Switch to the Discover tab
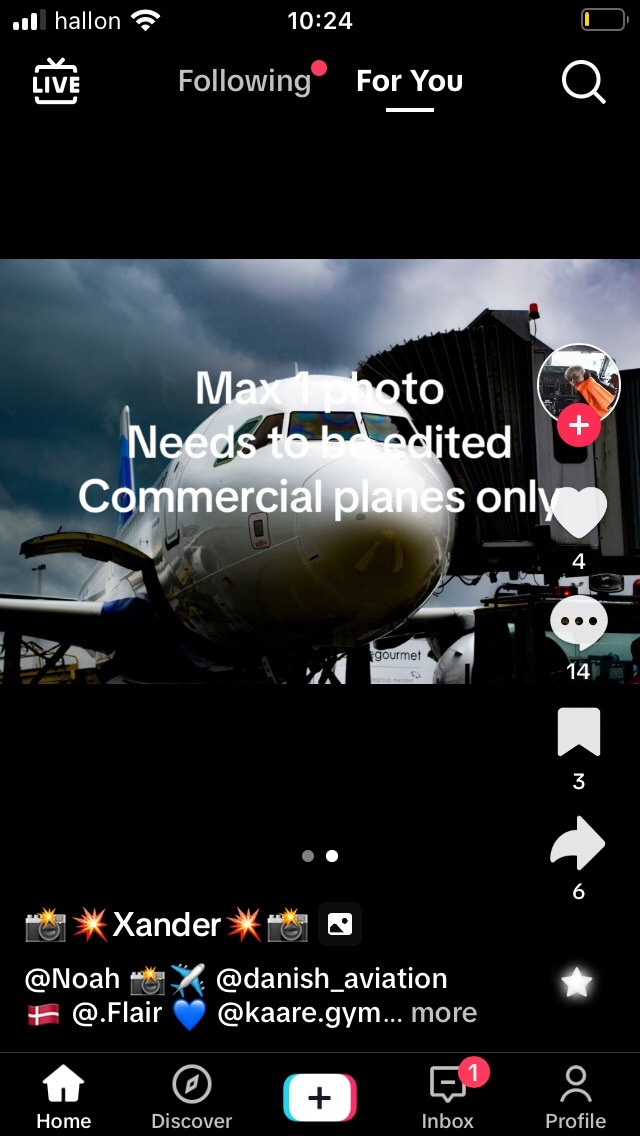This screenshot has width=640, height=1136. (191, 1097)
